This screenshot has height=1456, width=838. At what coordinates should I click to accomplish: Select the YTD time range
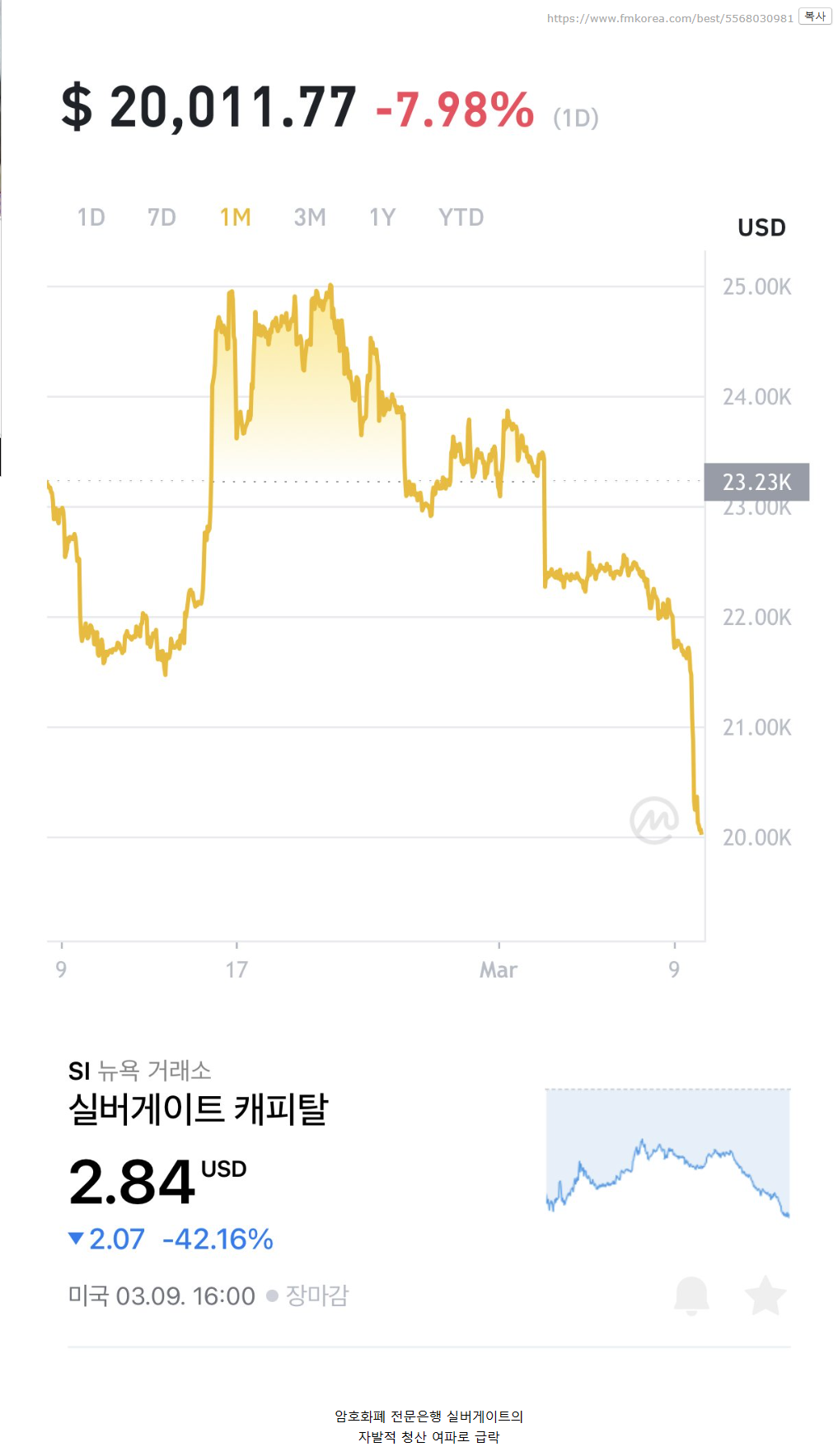tap(461, 217)
